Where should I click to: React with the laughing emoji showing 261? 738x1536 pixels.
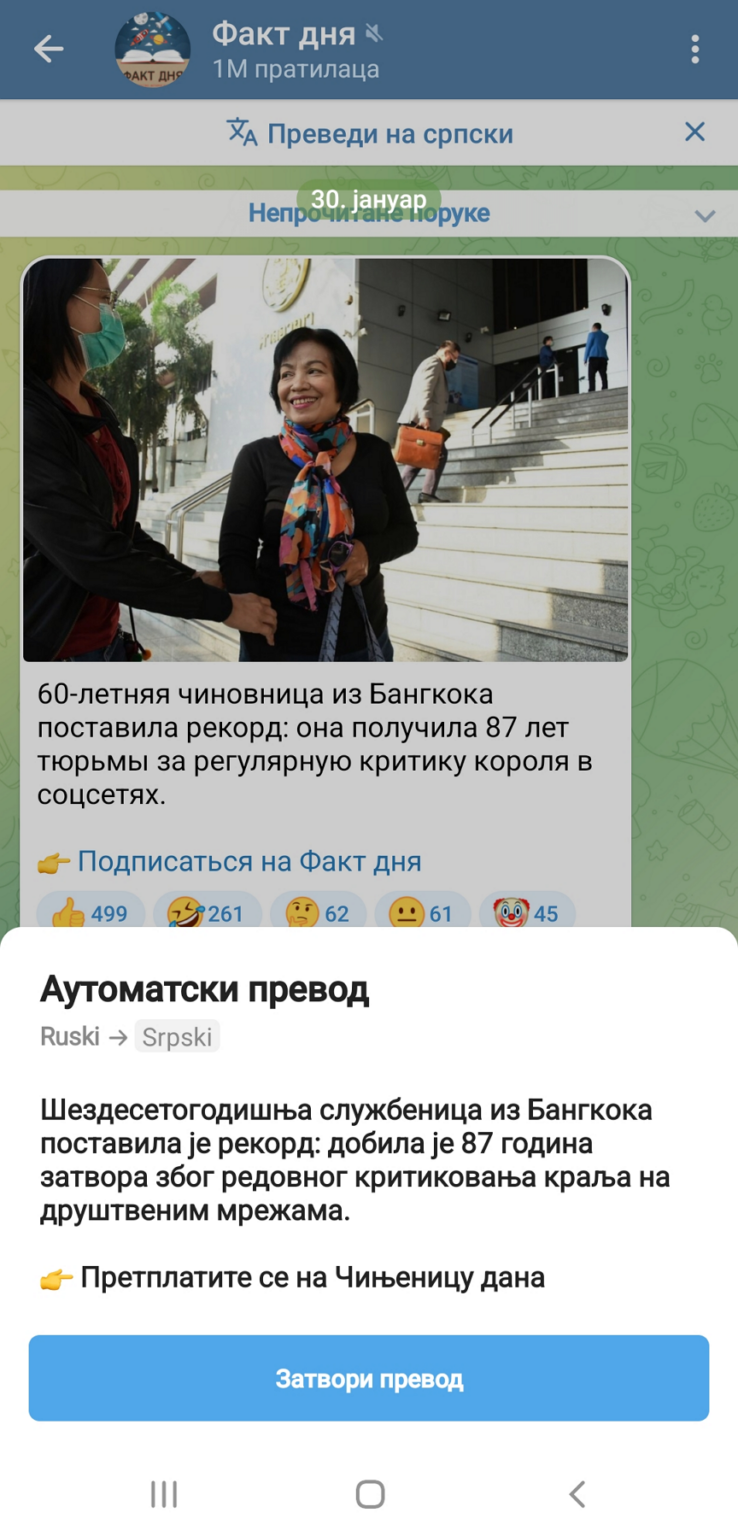coord(207,912)
